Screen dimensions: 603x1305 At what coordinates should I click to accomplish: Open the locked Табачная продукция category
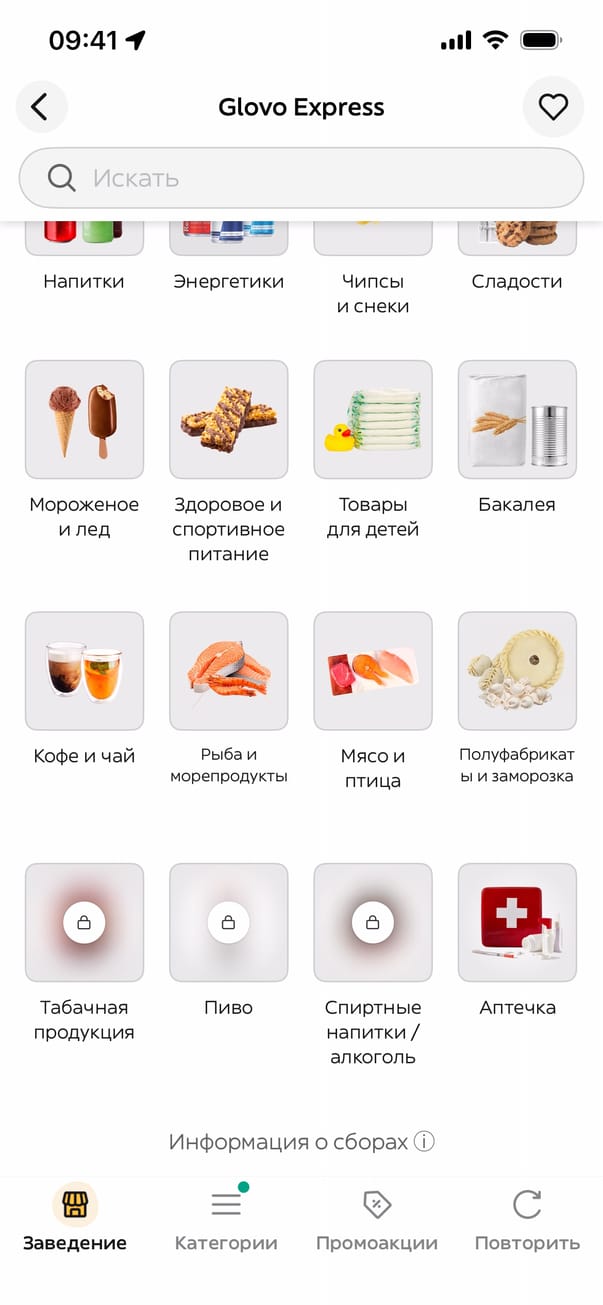click(84, 922)
